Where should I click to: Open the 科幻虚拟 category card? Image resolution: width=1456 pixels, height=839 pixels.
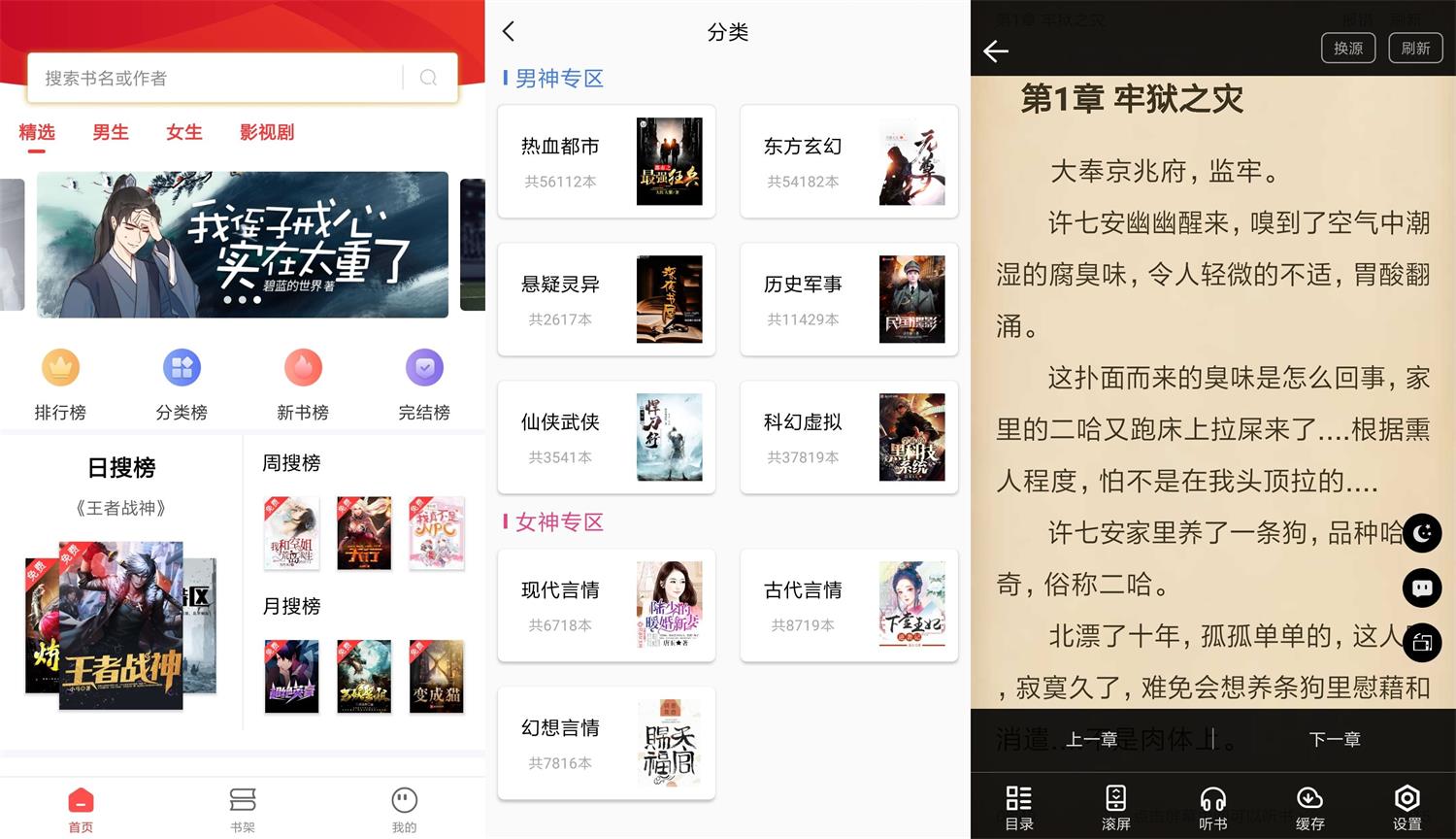click(849, 437)
